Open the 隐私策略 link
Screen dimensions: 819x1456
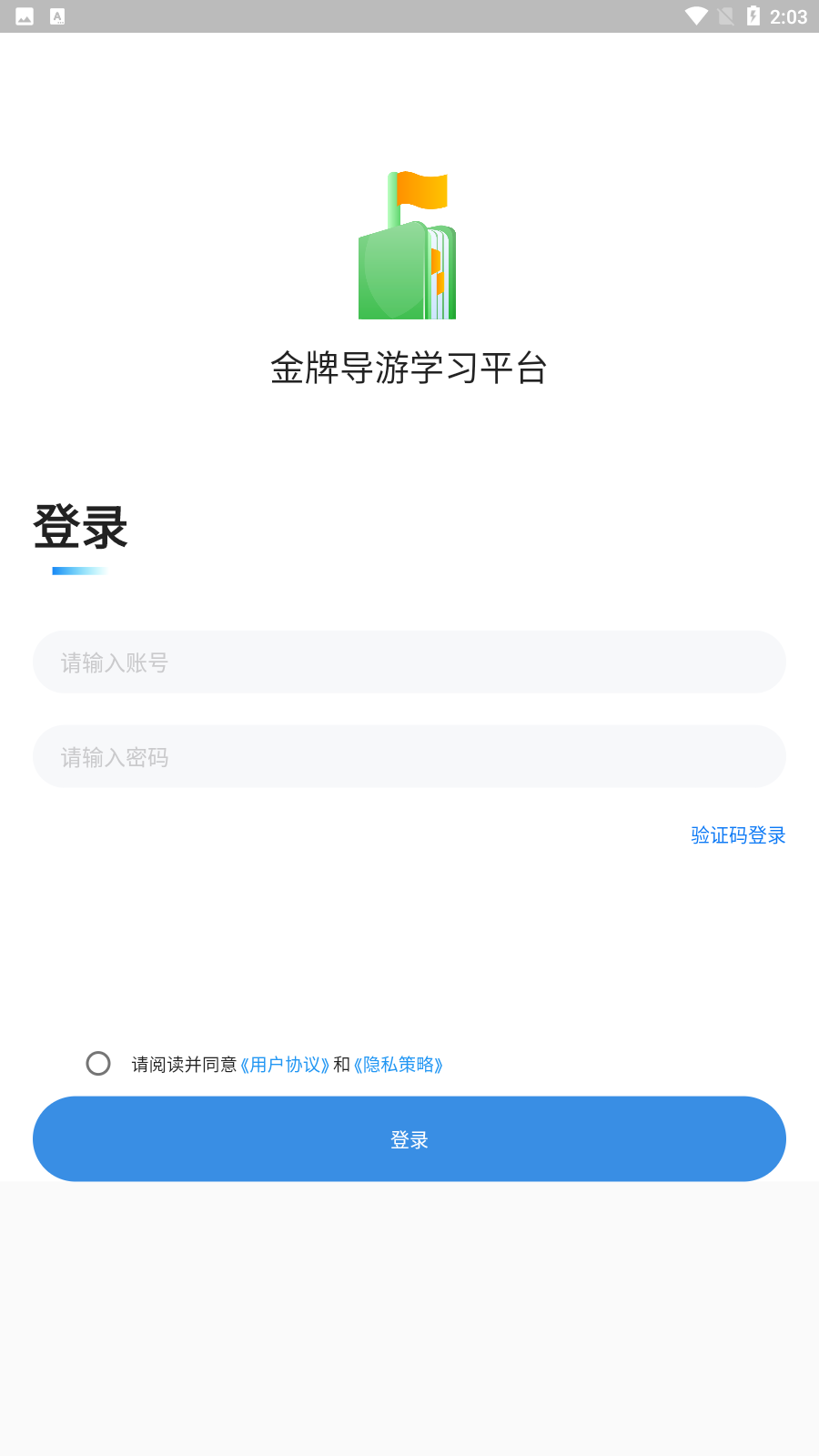click(398, 1065)
